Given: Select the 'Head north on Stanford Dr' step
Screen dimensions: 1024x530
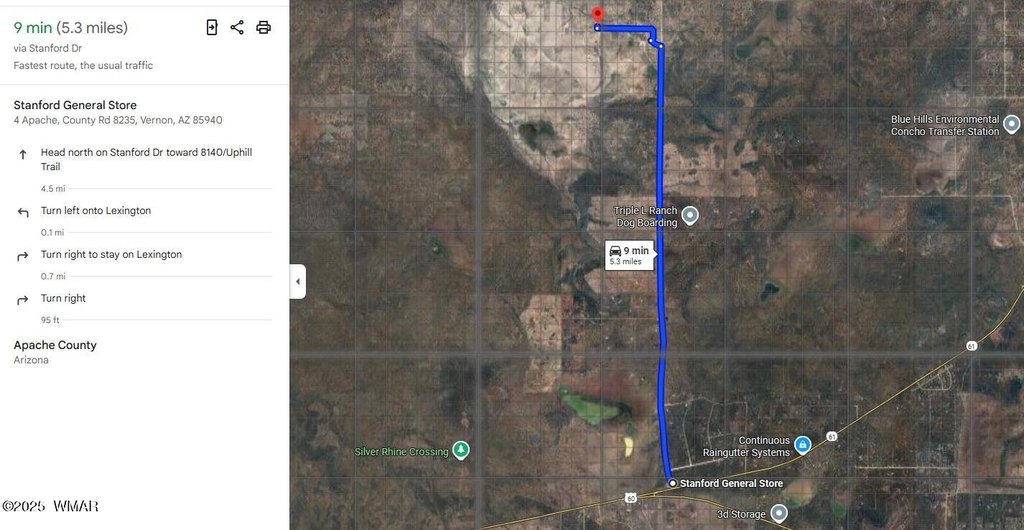Looking at the screenshot, I should (140, 160).
